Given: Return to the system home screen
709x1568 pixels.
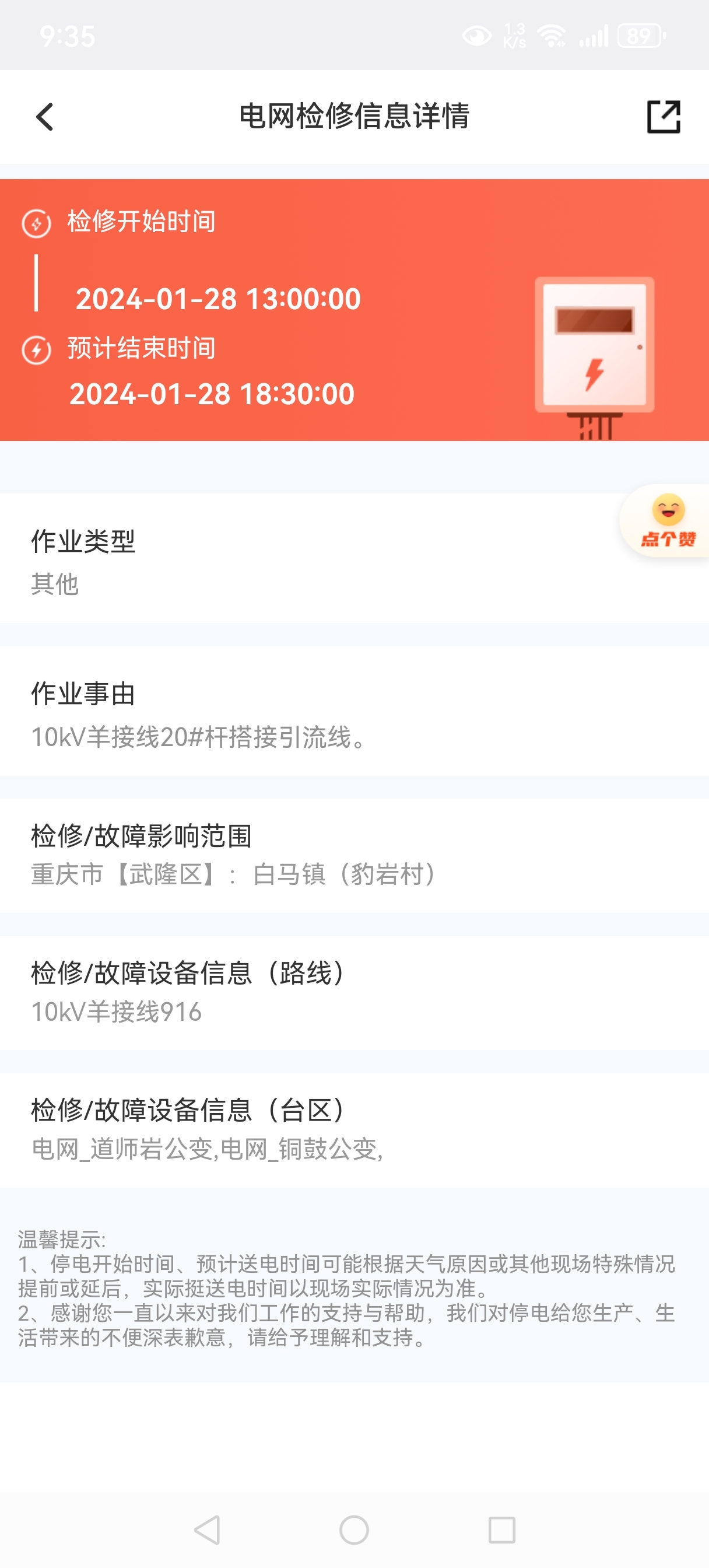Looking at the screenshot, I should coord(354,1529).
